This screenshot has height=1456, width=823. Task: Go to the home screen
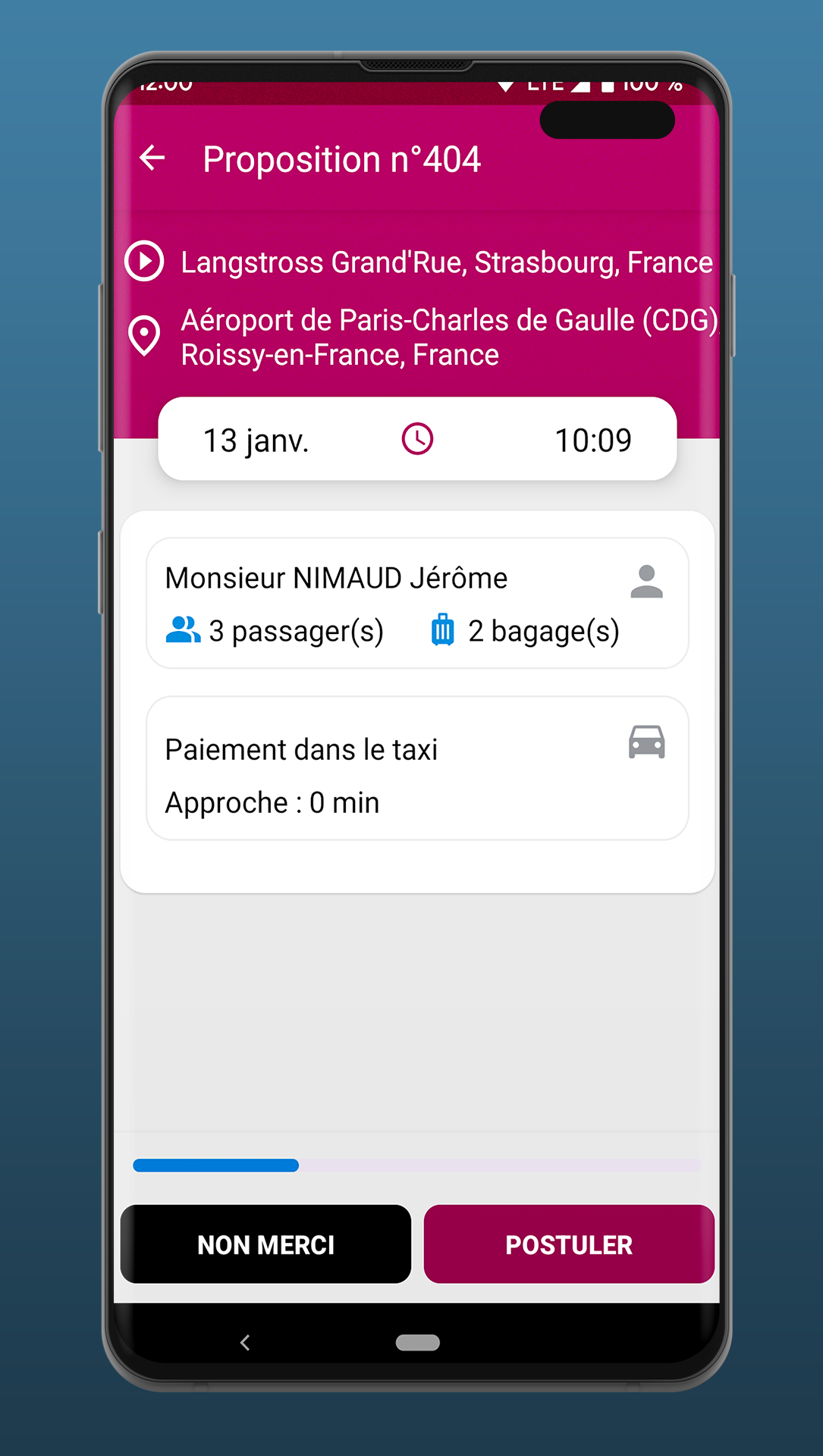point(417,1343)
